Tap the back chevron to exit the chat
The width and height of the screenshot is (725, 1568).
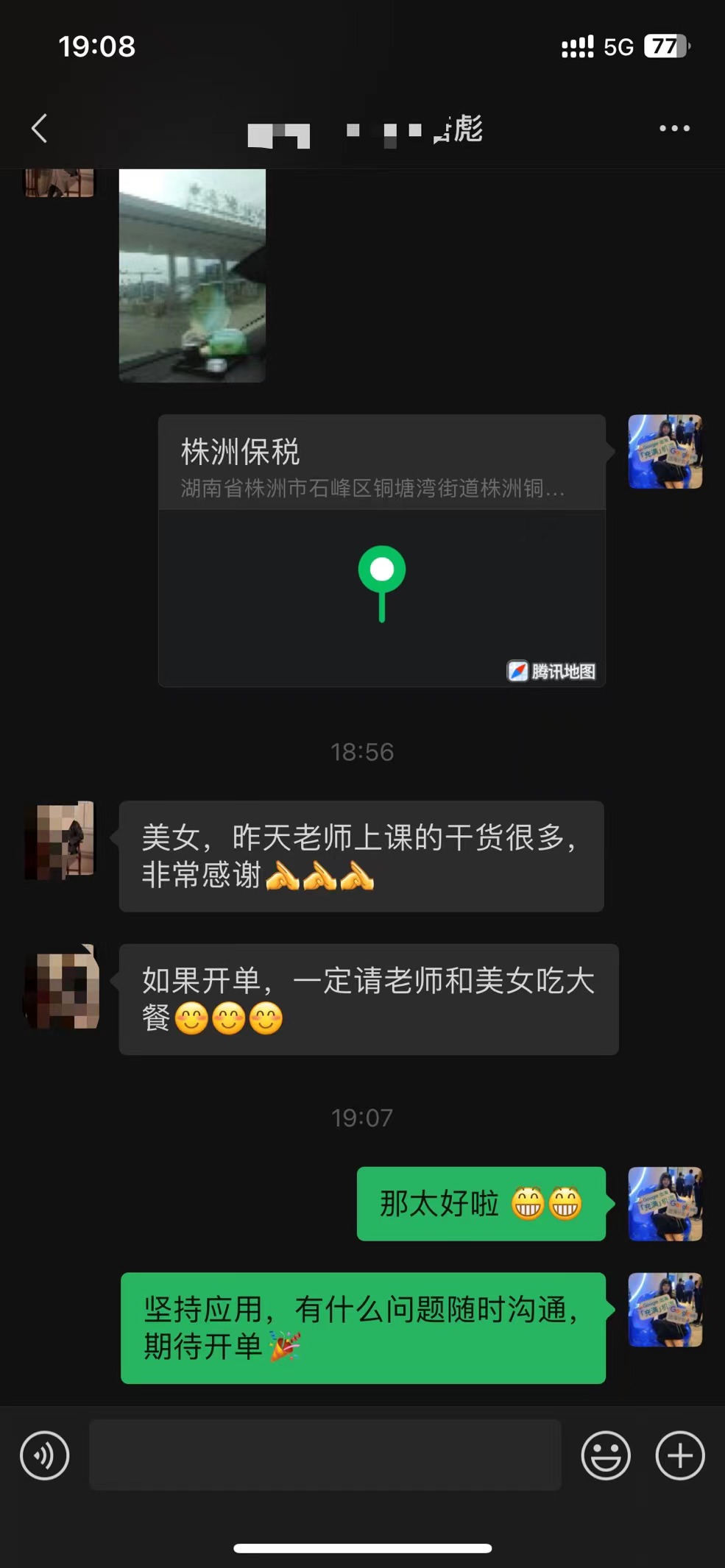point(39,127)
